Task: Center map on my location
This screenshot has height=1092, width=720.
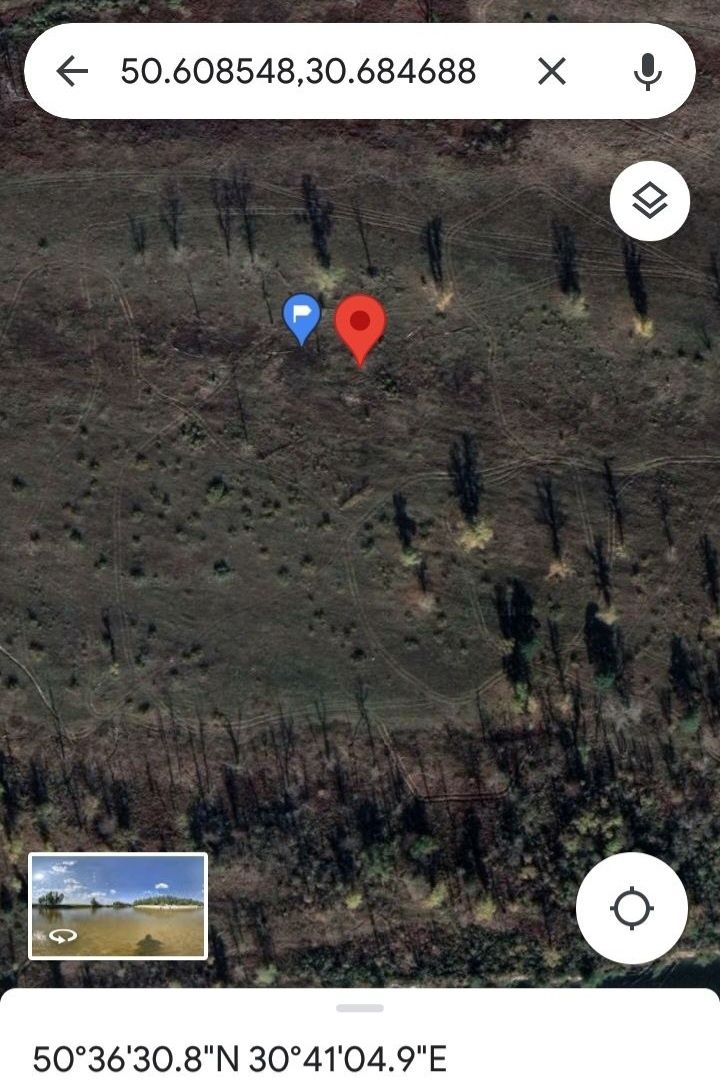Action: 632,909
